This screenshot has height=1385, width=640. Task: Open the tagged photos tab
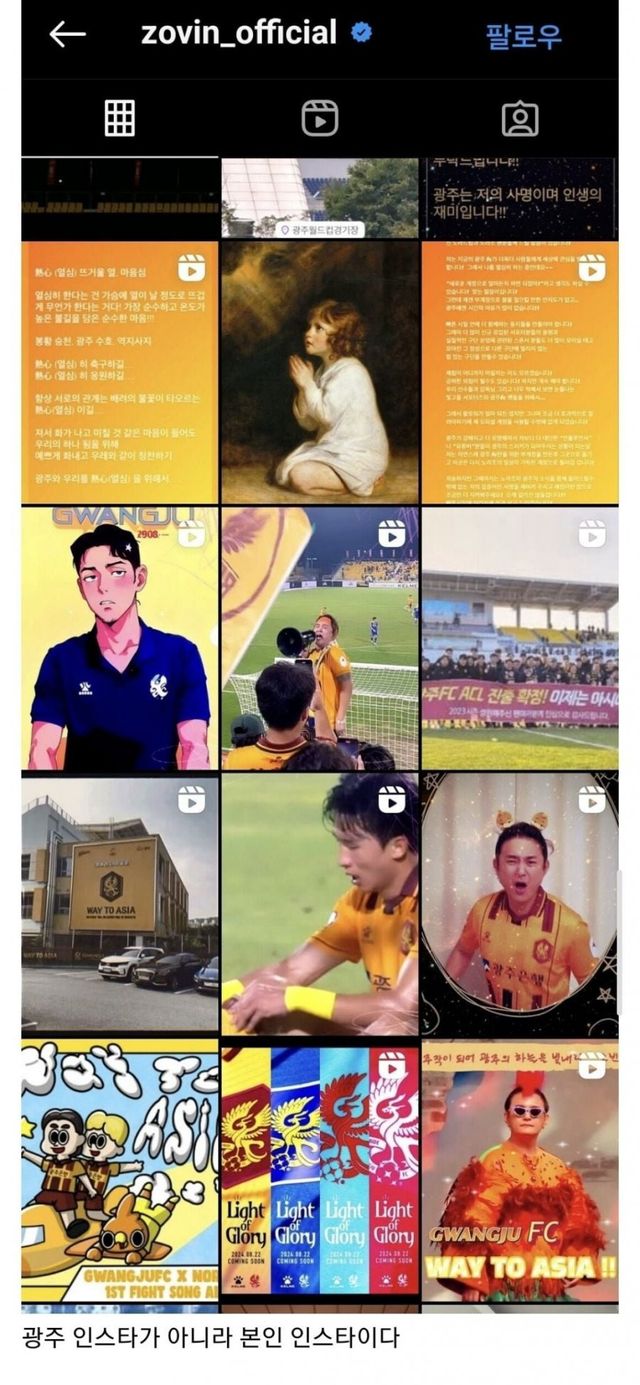519,118
